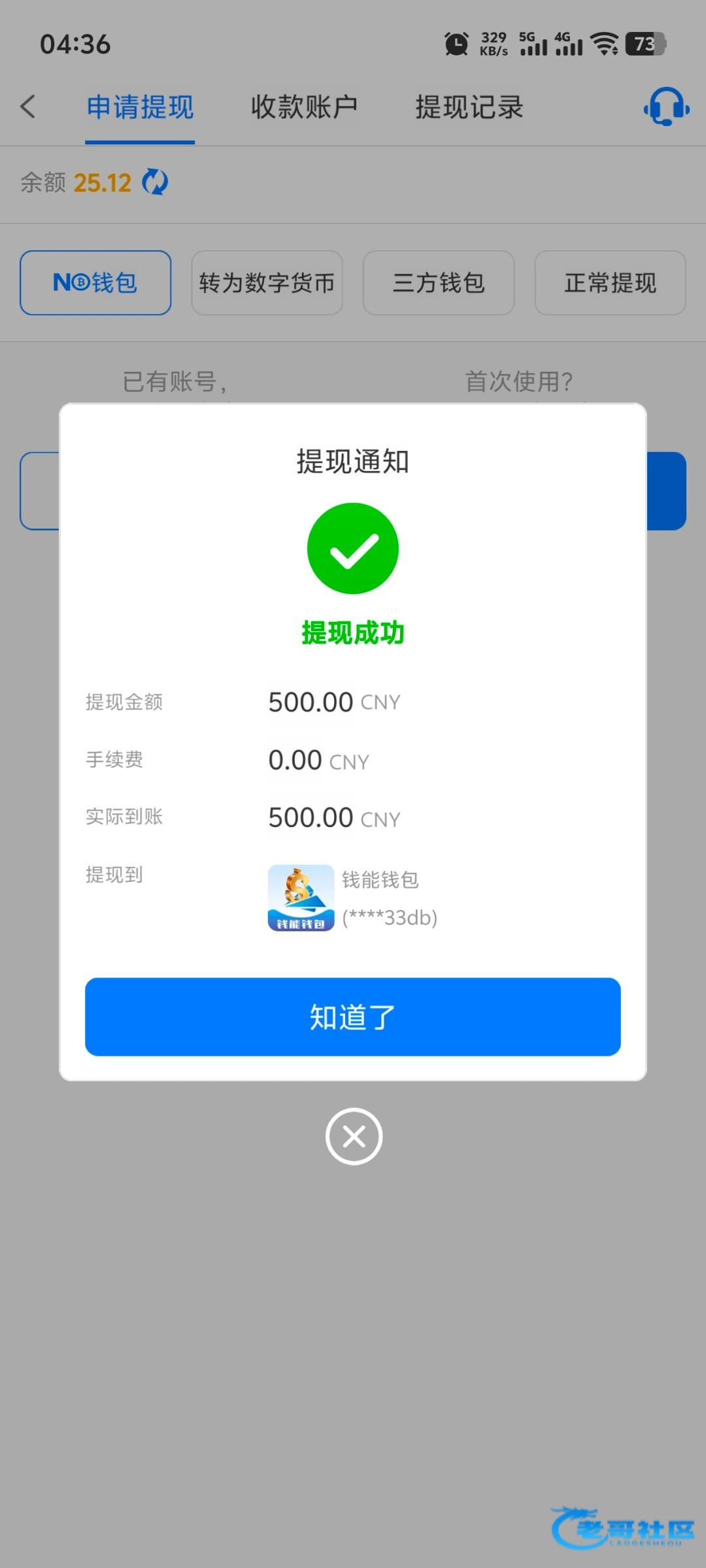Viewport: 706px width, 1568px height.
Task: Tap 知道了 to confirm the withdrawal notice
Action: 352,1017
